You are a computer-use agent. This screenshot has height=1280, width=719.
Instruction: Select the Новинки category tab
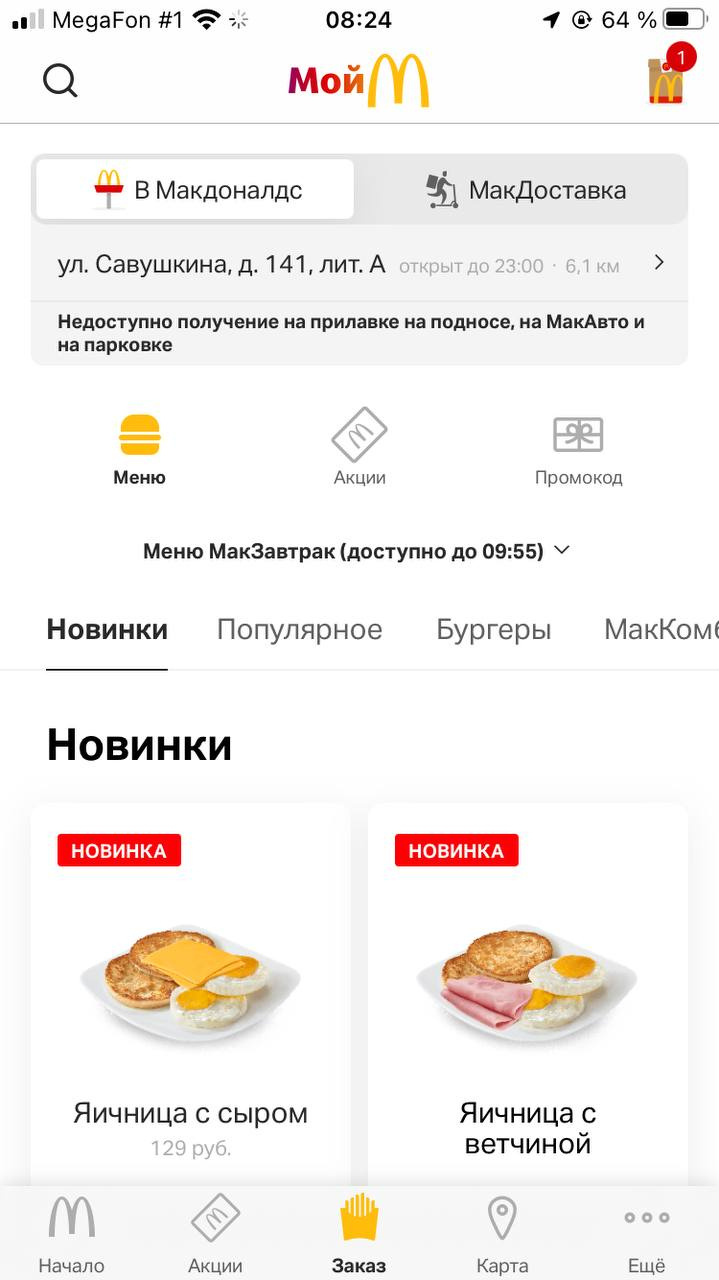point(107,629)
